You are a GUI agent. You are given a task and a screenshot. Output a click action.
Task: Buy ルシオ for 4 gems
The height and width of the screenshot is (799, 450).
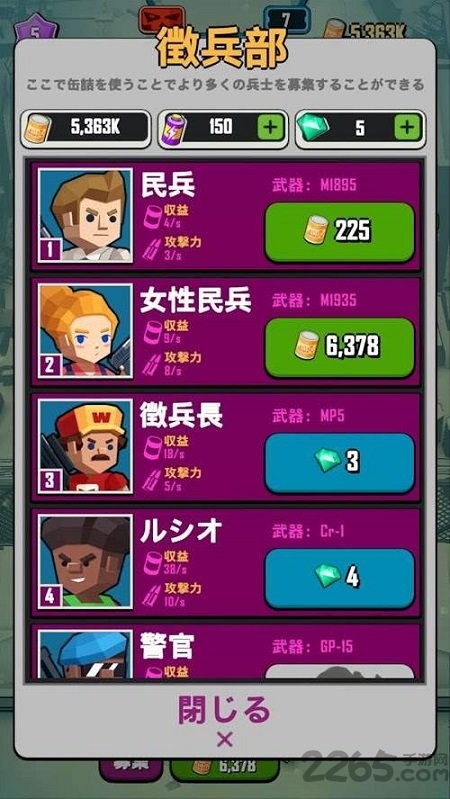coord(339,578)
